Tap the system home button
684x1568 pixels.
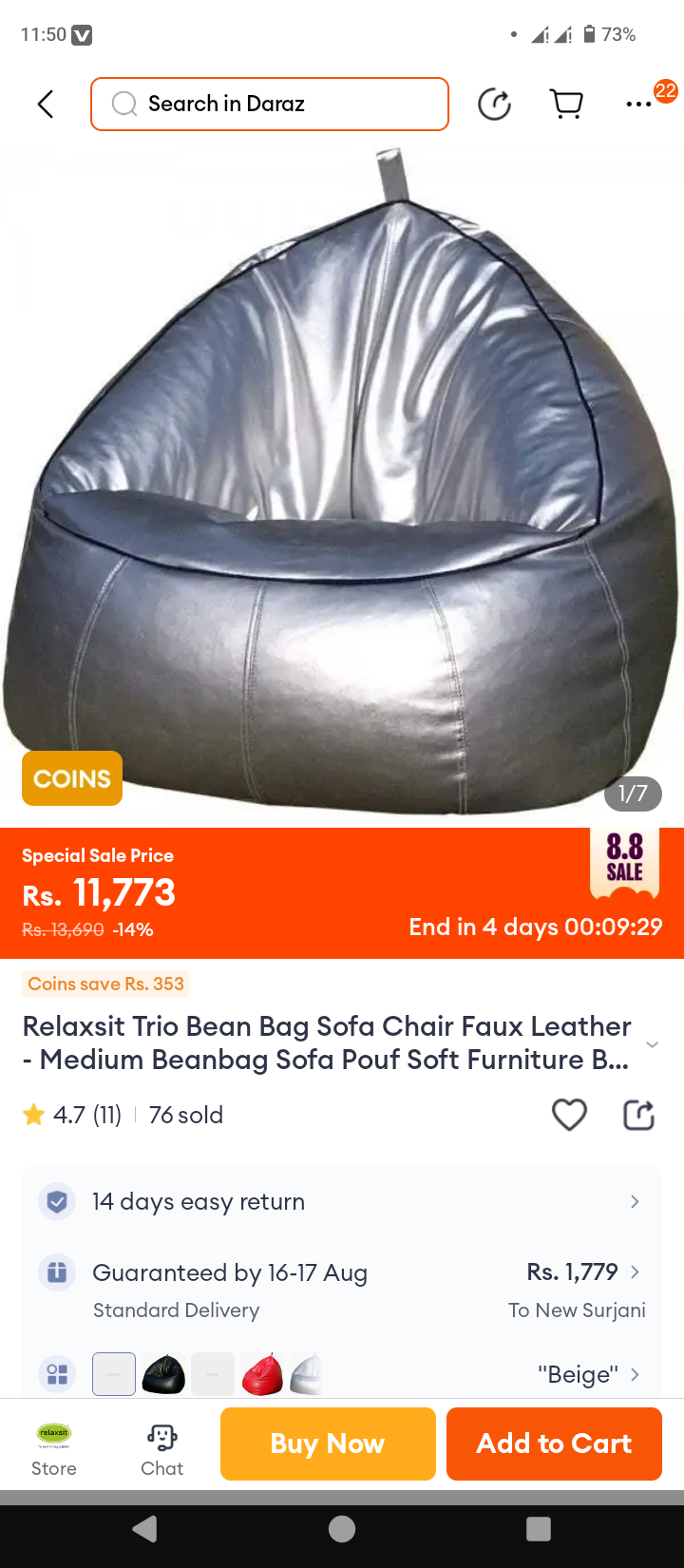[342, 1529]
